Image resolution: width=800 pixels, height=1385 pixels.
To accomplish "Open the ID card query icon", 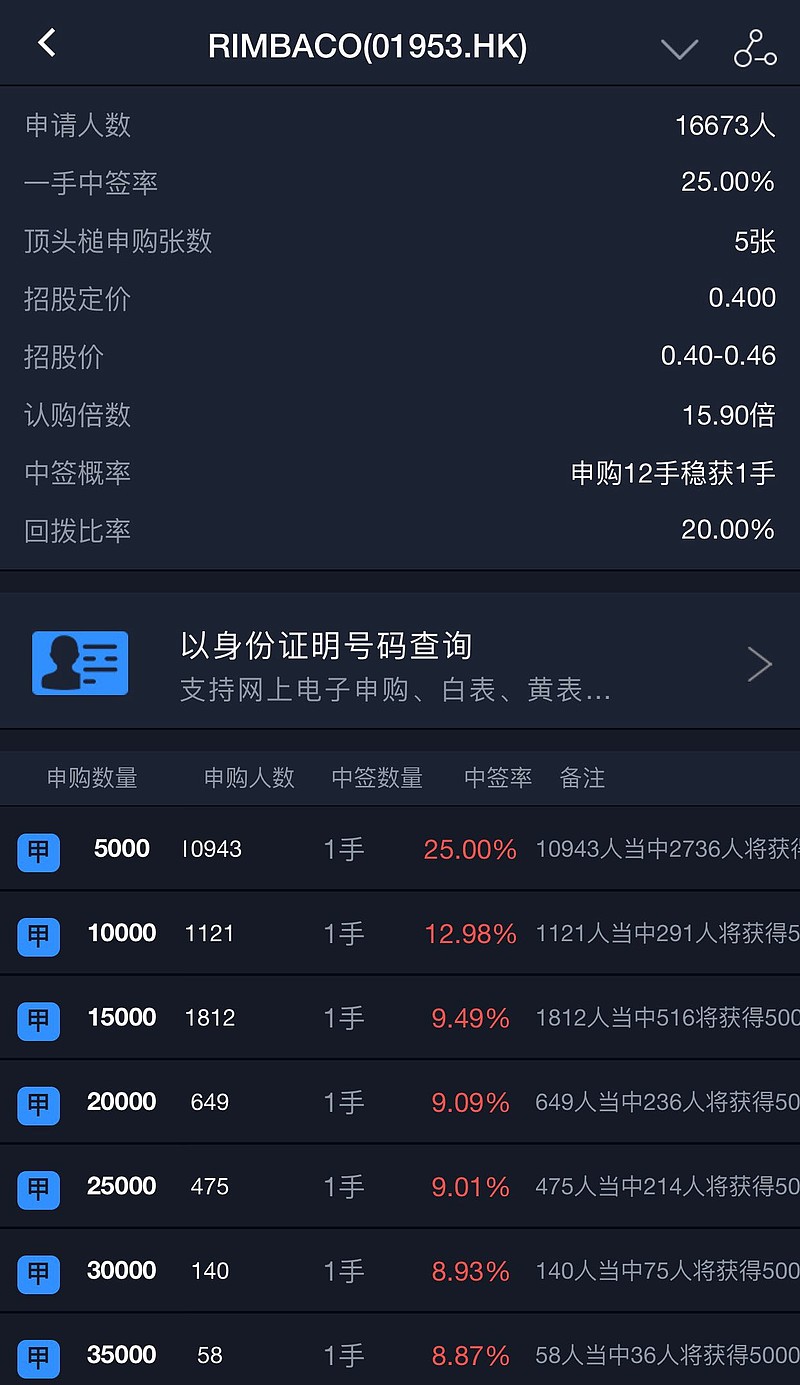I will tap(80, 662).
